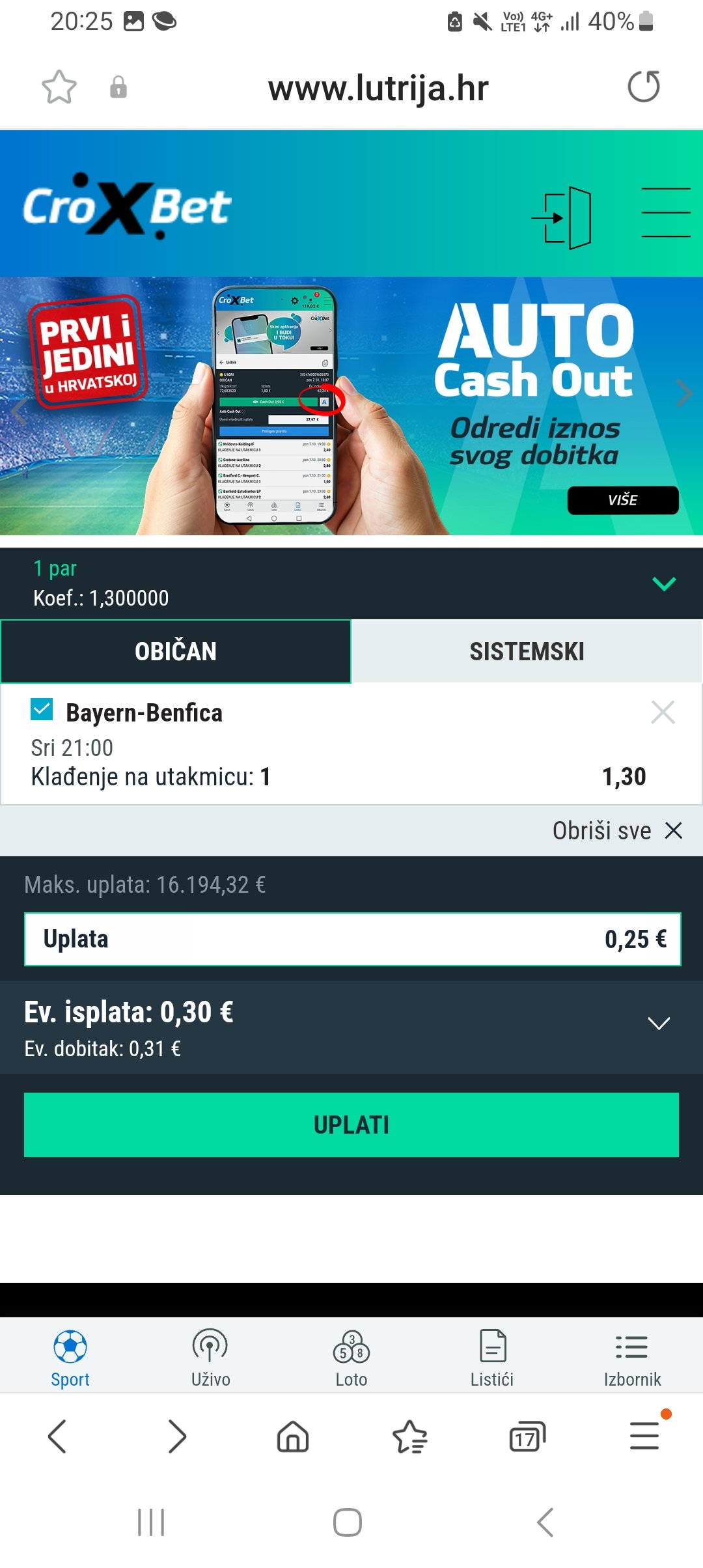Edit the Uplata stake amount field
The width and height of the screenshot is (703, 1568).
tap(352, 939)
